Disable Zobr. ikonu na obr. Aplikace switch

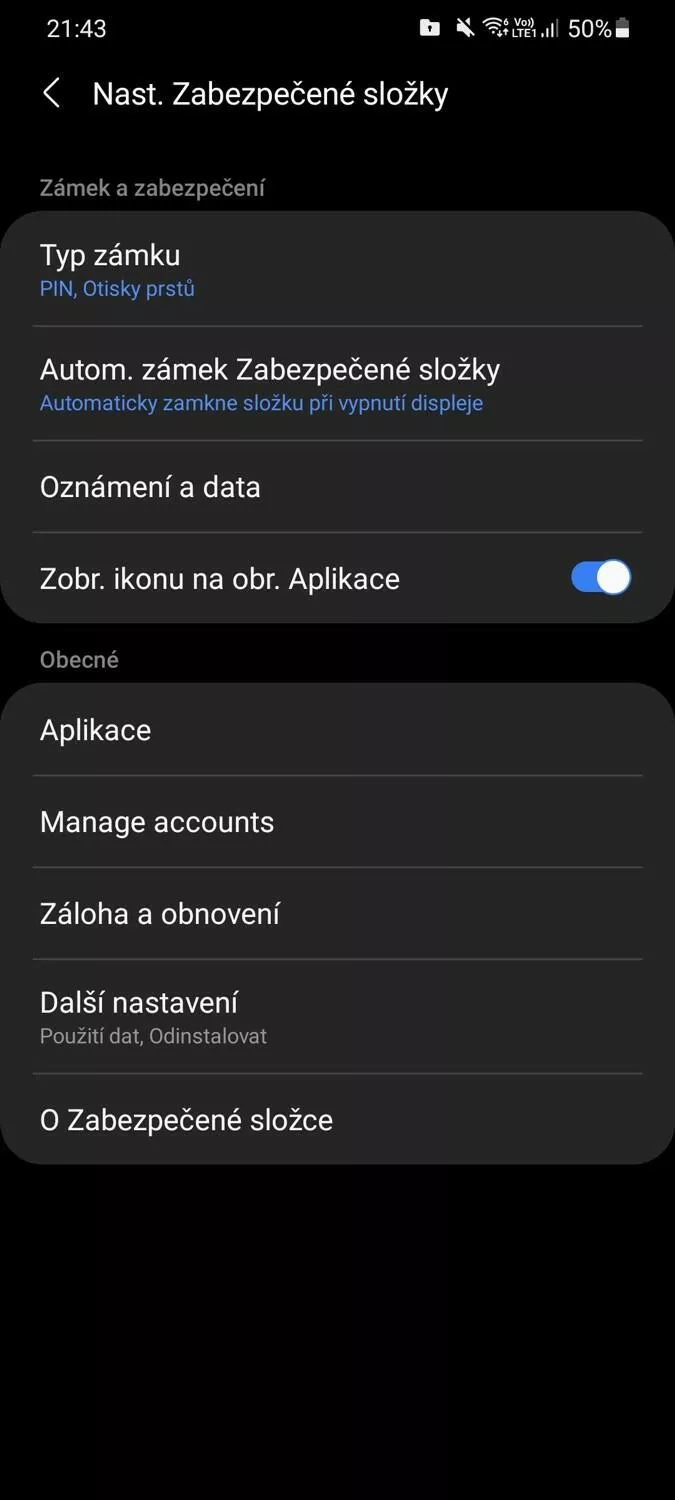coord(600,578)
